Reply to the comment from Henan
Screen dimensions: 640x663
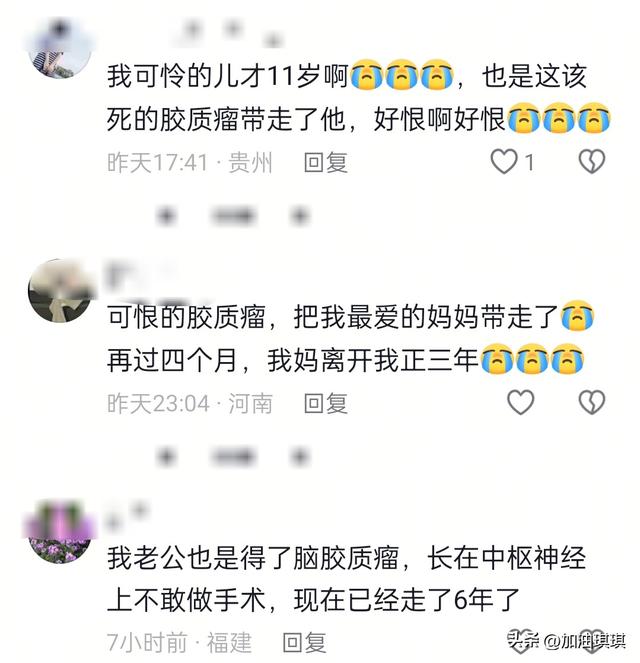pyautogui.click(x=325, y=404)
